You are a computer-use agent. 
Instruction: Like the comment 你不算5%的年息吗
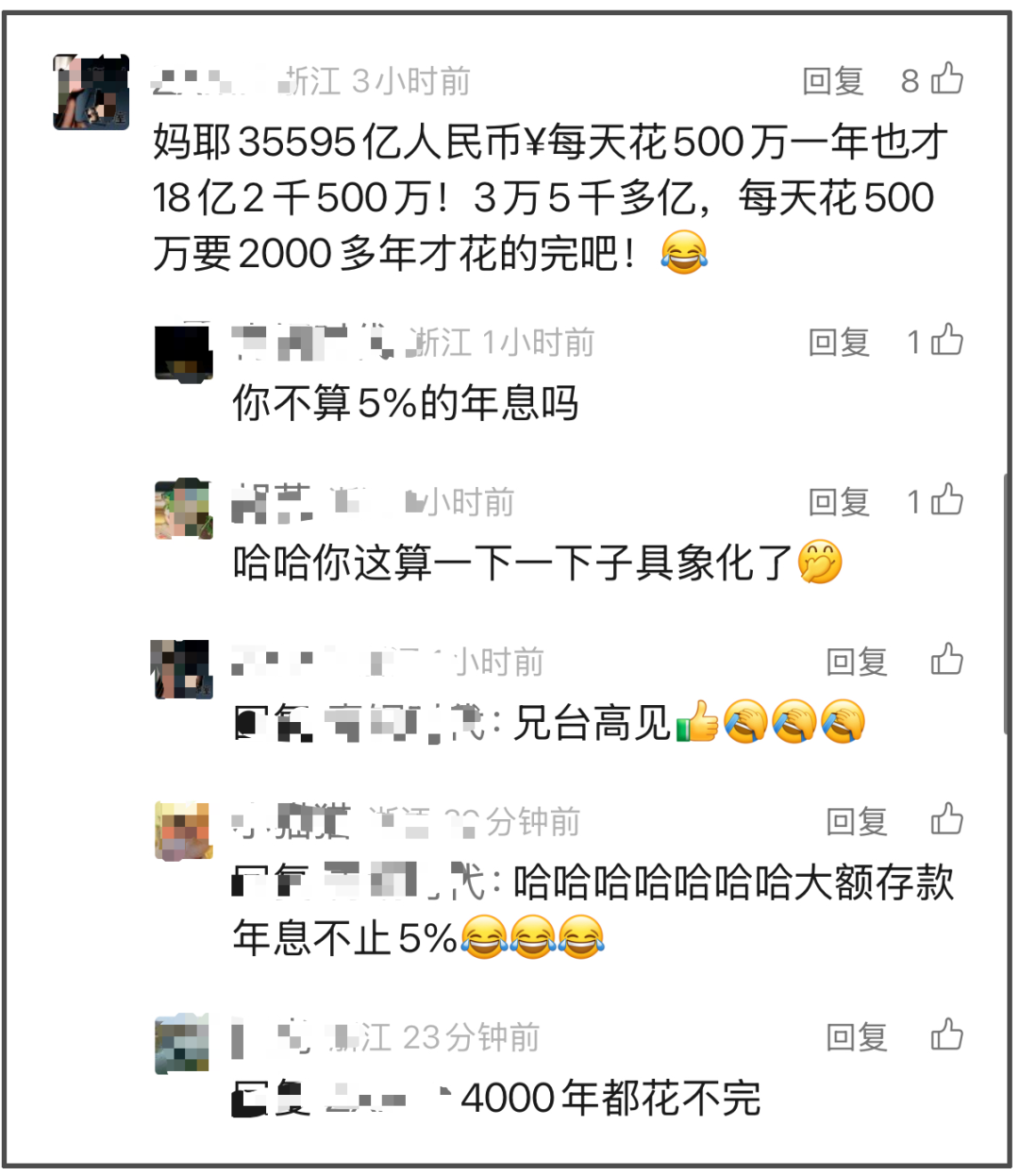click(947, 341)
